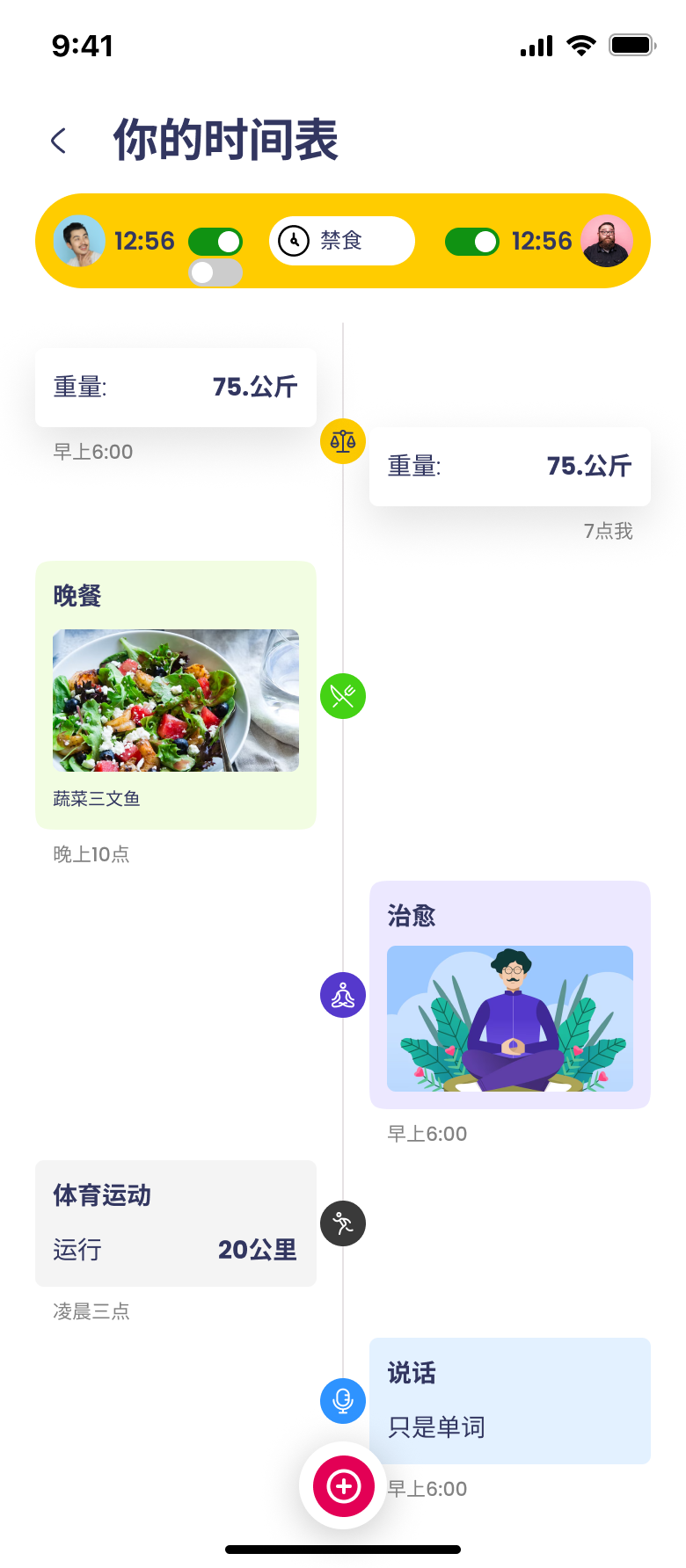Image resolution: width=686 pixels, height=1568 pixels.
Task: Turn on the grey switched-off toggle
Action: click(x=215, y=272)
